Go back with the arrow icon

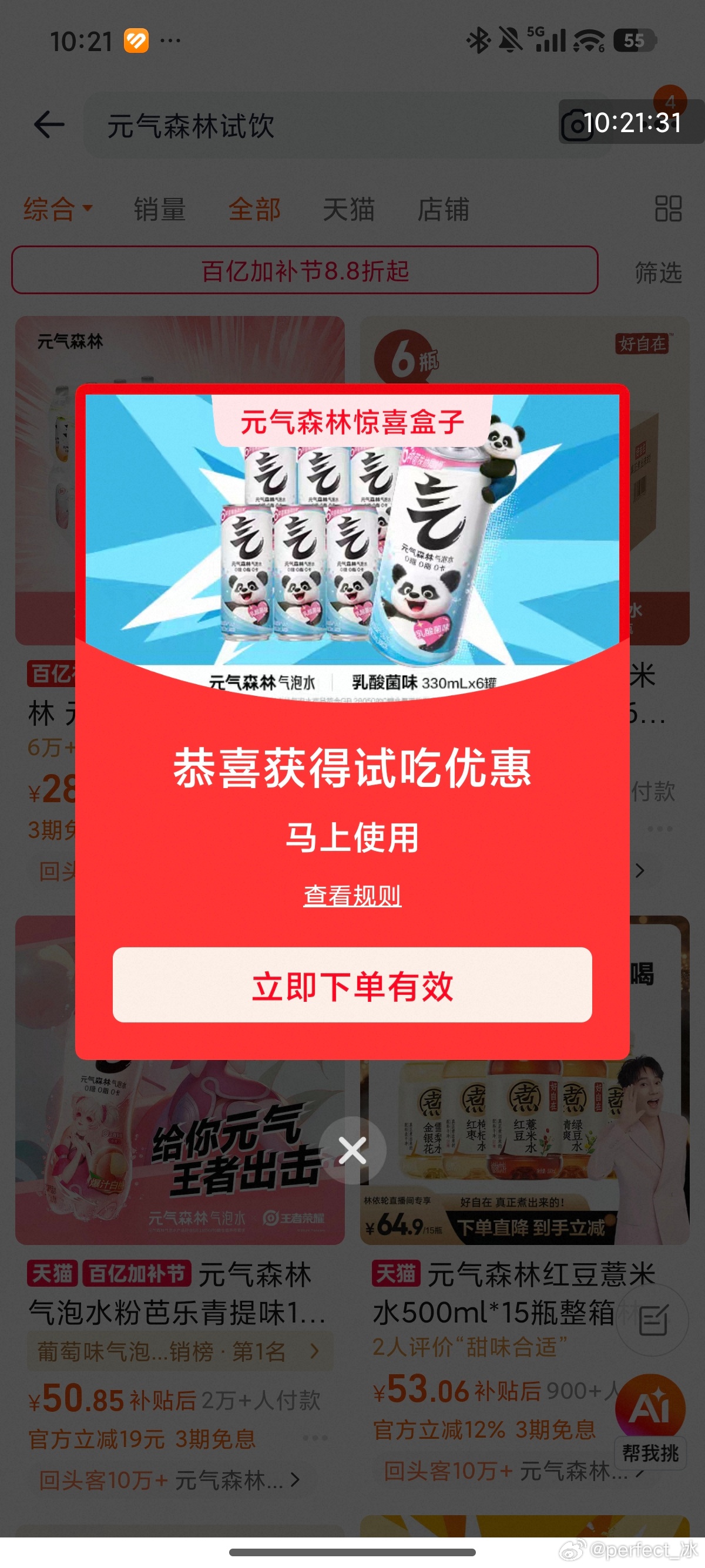(x=49, y=125)
